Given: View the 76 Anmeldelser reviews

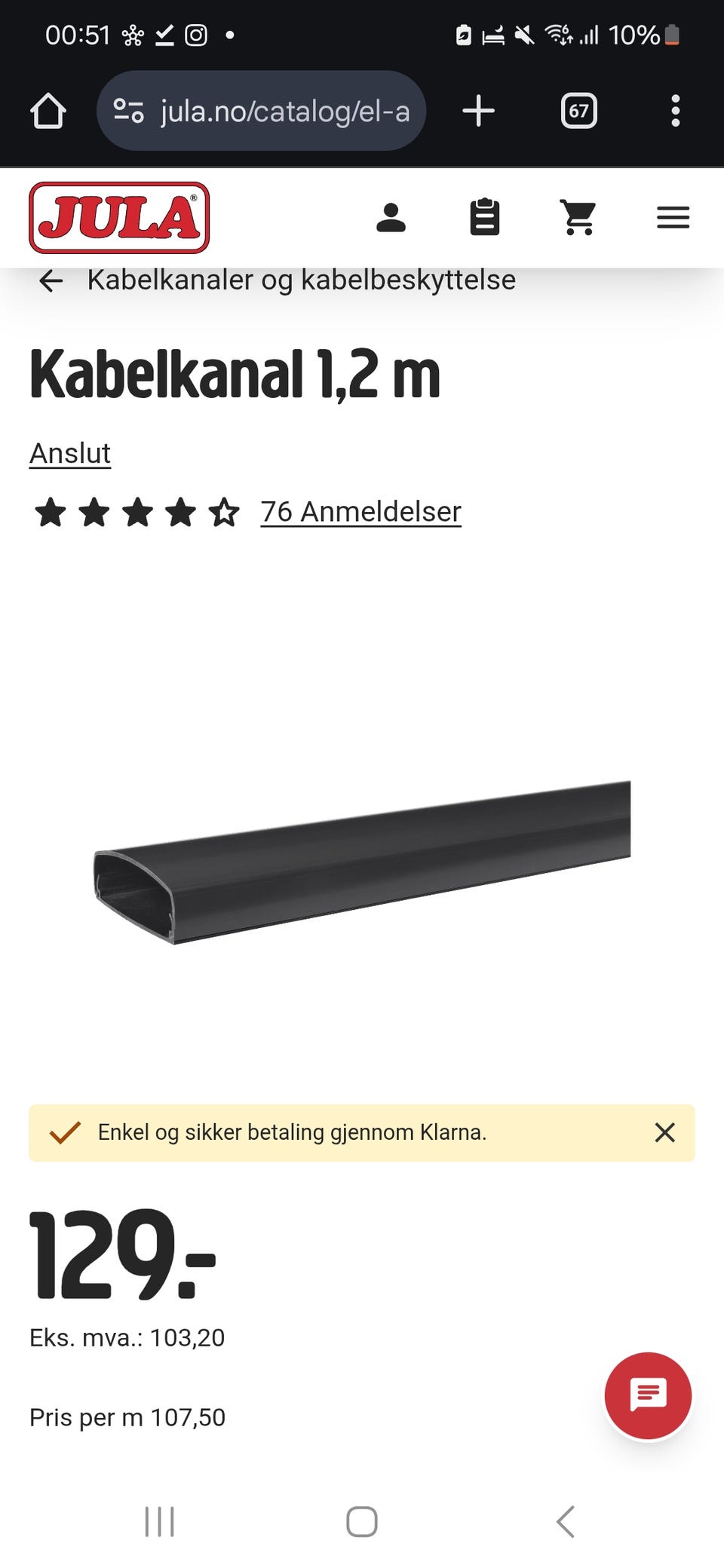Looking at the screenshot, I should pos(360,511).
